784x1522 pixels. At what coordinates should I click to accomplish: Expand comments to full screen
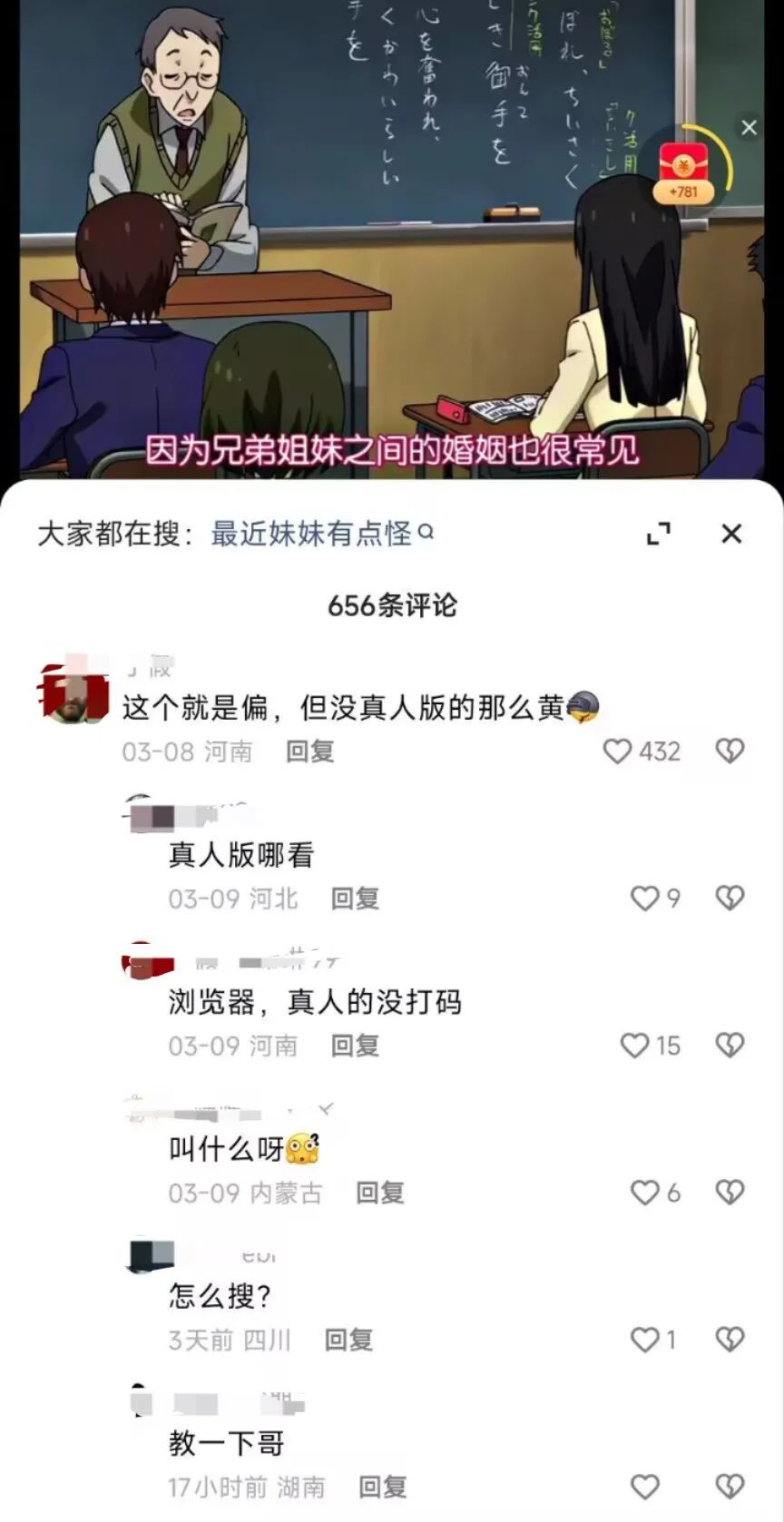pyautogui.click(x=658, y=534)
